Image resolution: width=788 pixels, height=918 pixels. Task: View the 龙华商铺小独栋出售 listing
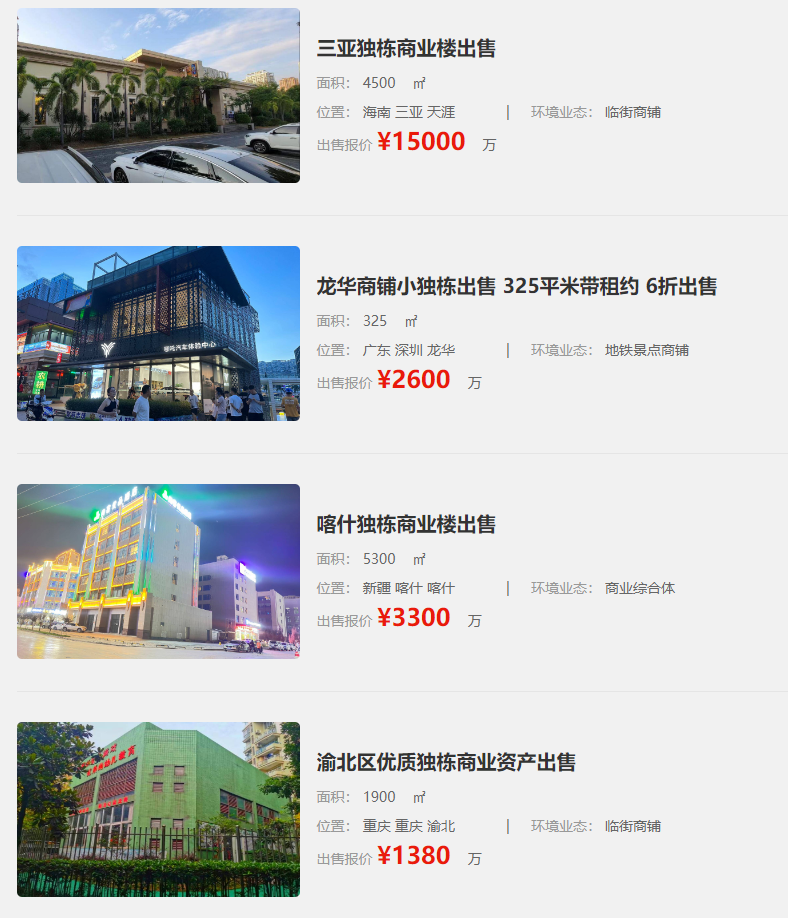(x=516, y=286)
